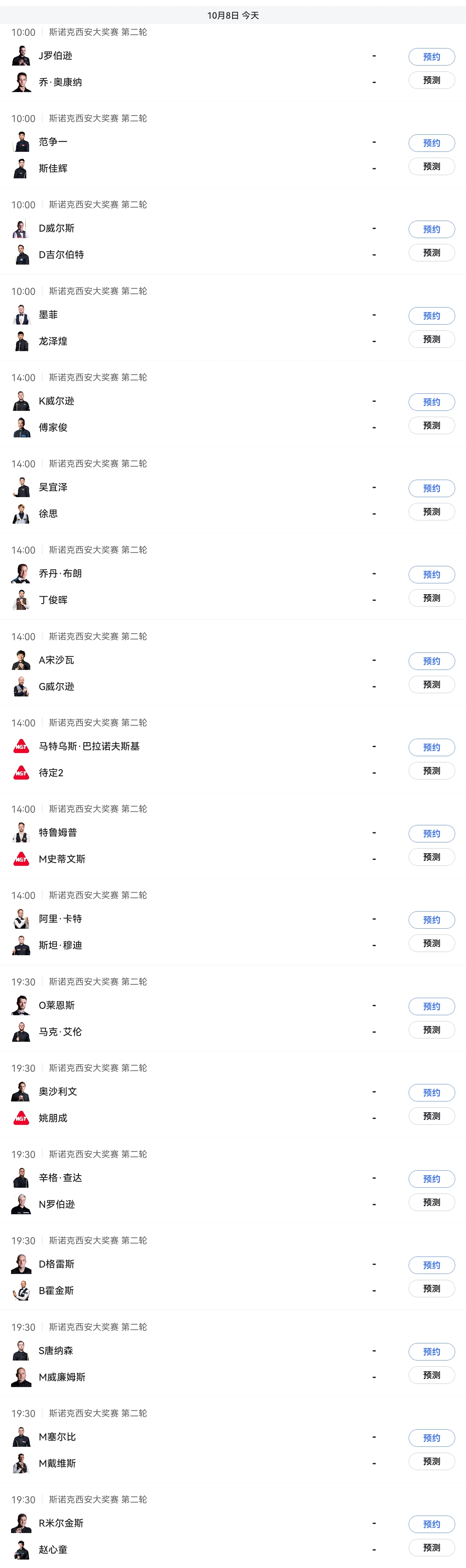Tap 预约 for M塞尔比 vs M戴维斯
The image size is (466, 1568).
tap(431, 1438)
